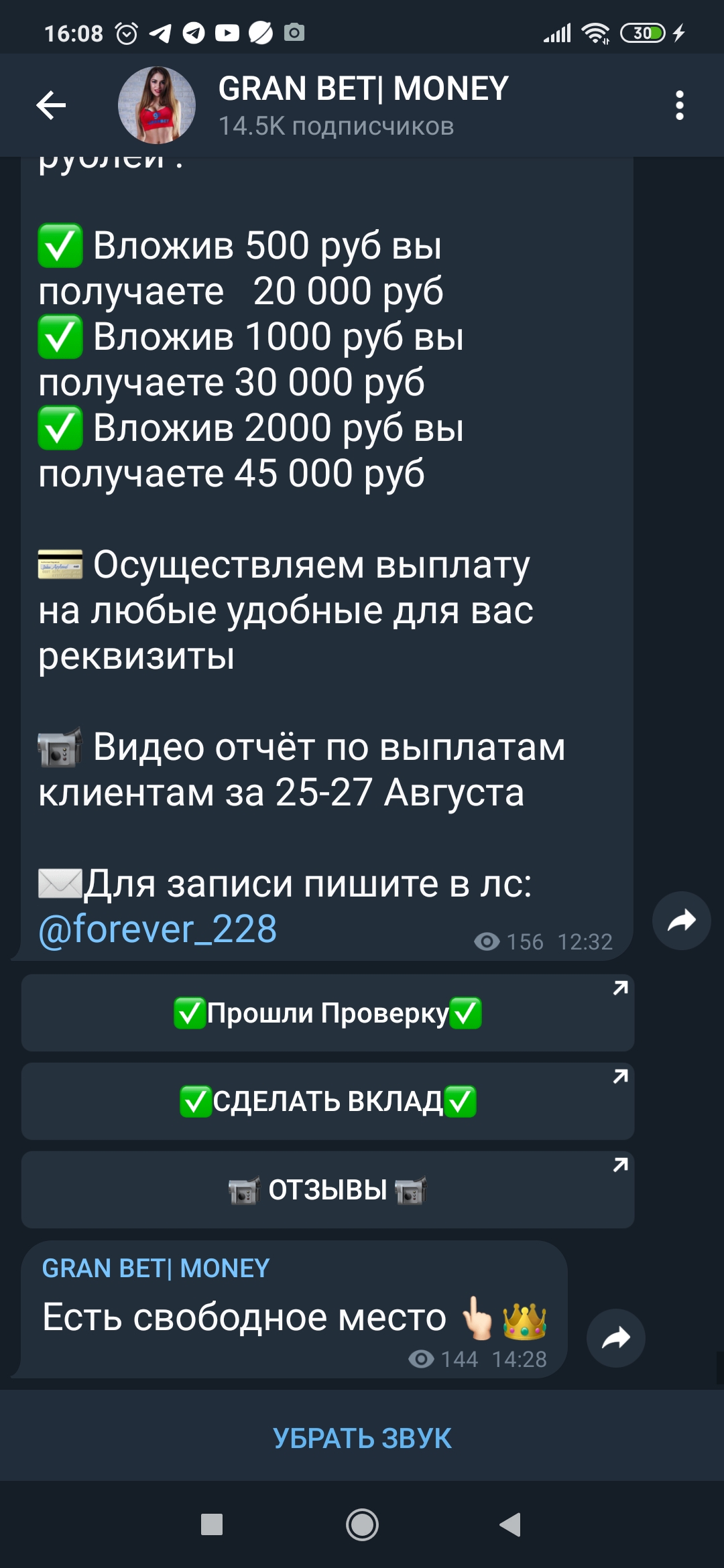724x1568 pixels.
Task: Open the @forever_228 mention link
Action: coord(158,929)
